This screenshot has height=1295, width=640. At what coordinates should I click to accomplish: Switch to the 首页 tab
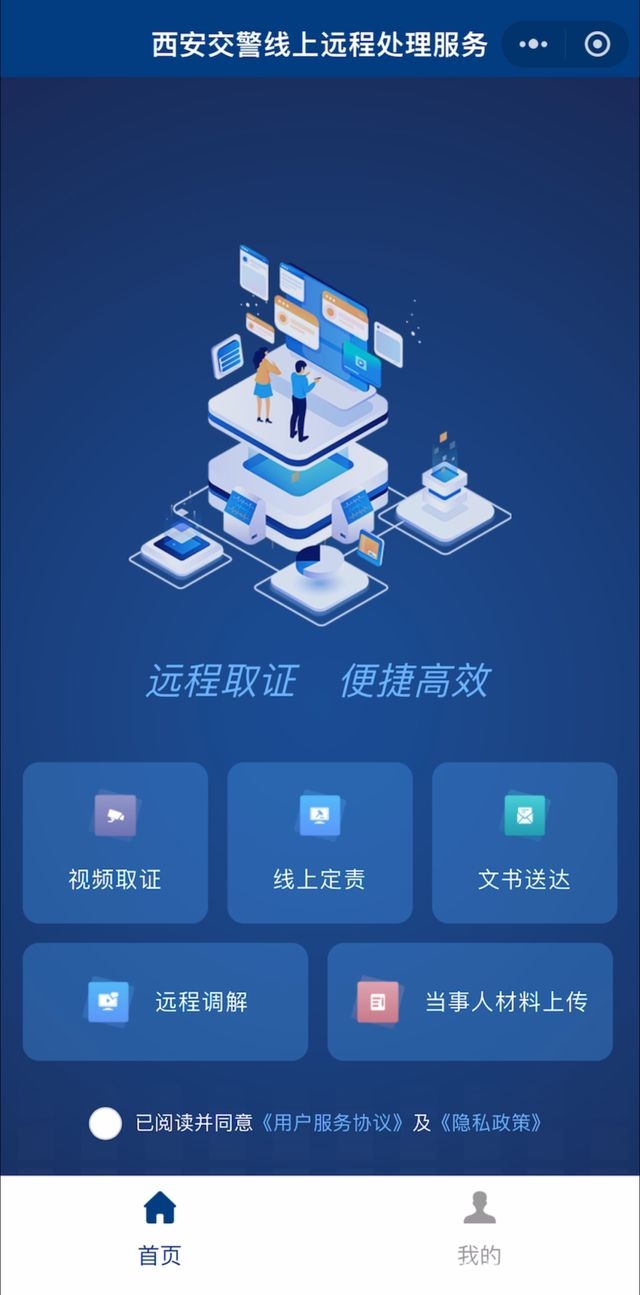pyautogui.click(x=160, y=1229)
